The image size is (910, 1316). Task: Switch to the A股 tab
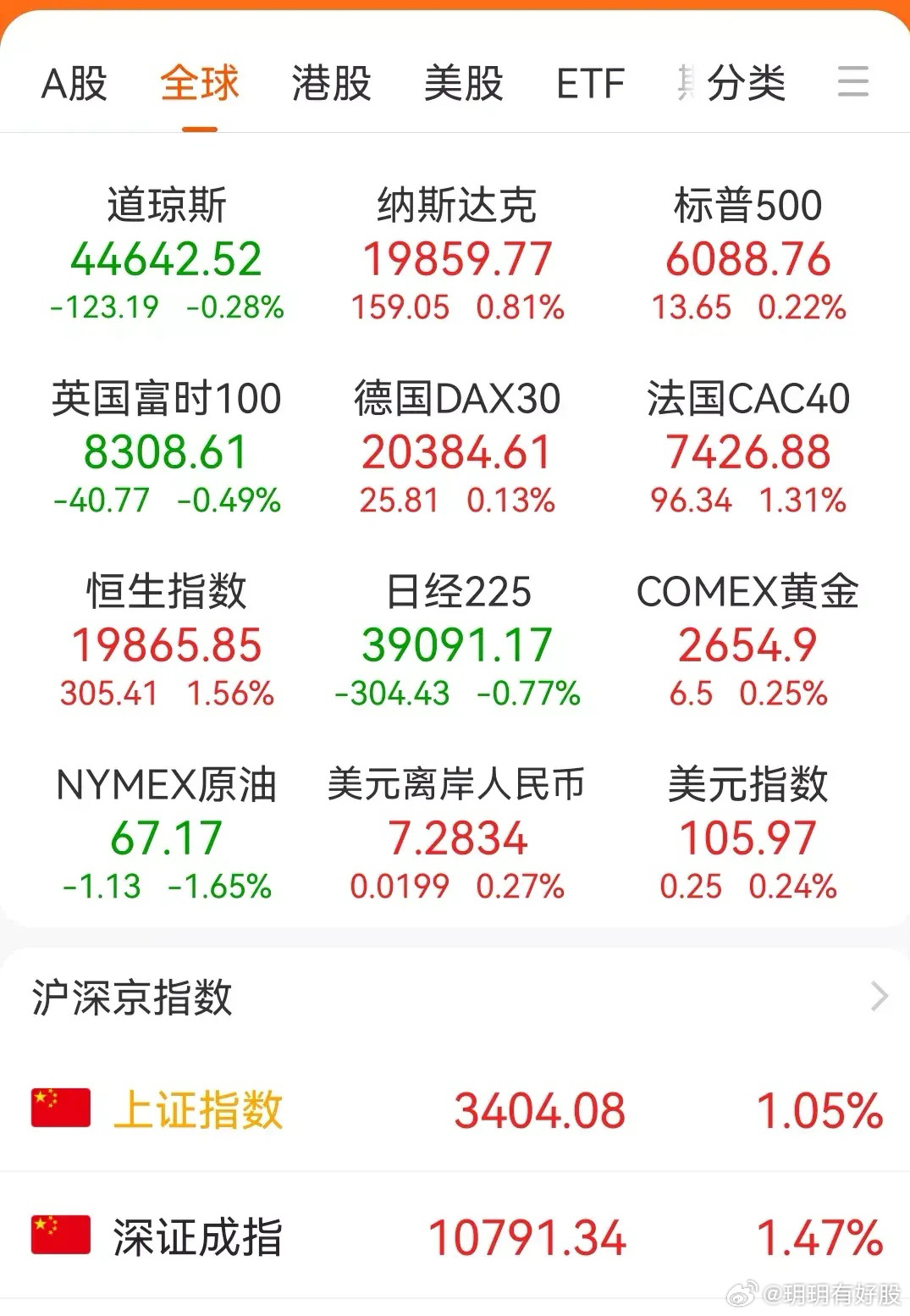click(74, 83)
